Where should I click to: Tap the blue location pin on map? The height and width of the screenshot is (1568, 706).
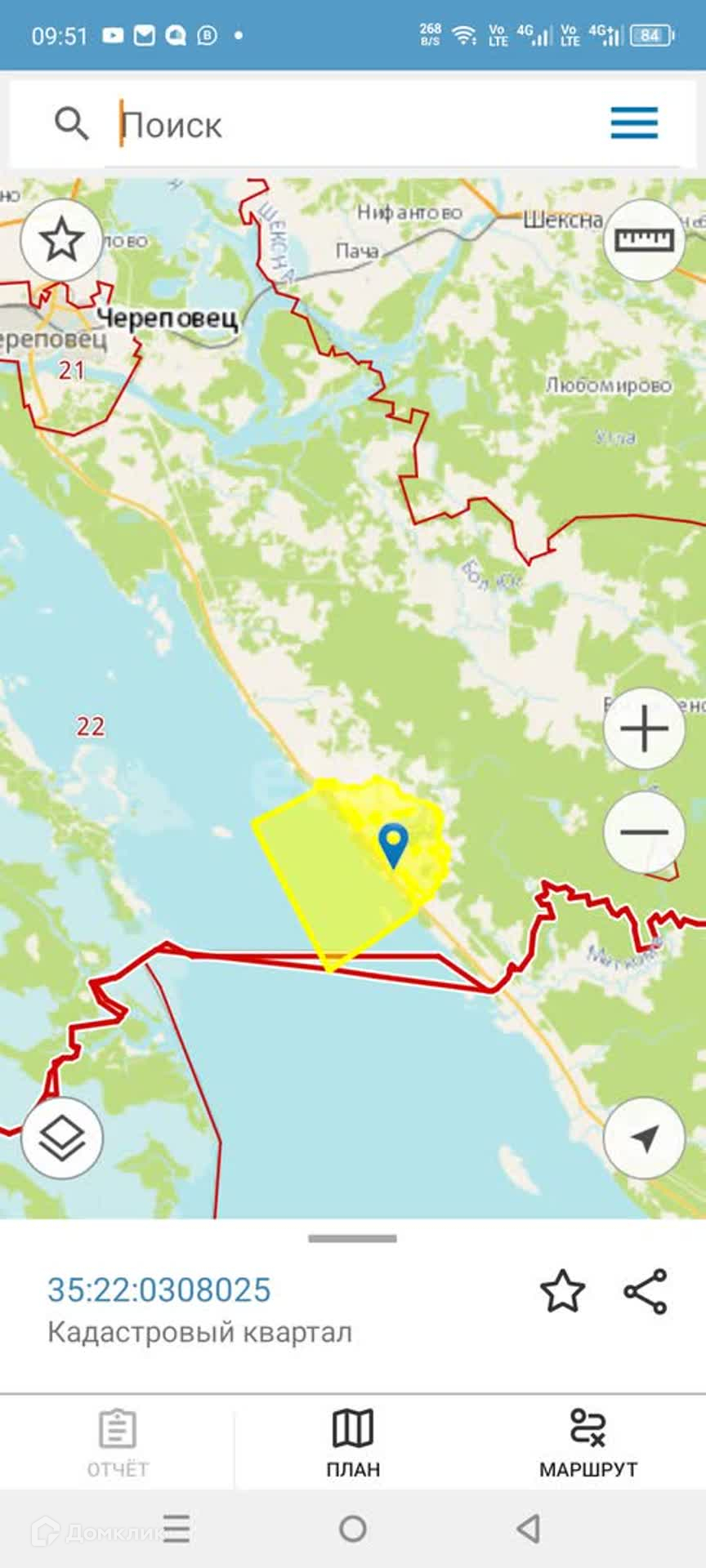click(394, 845)
